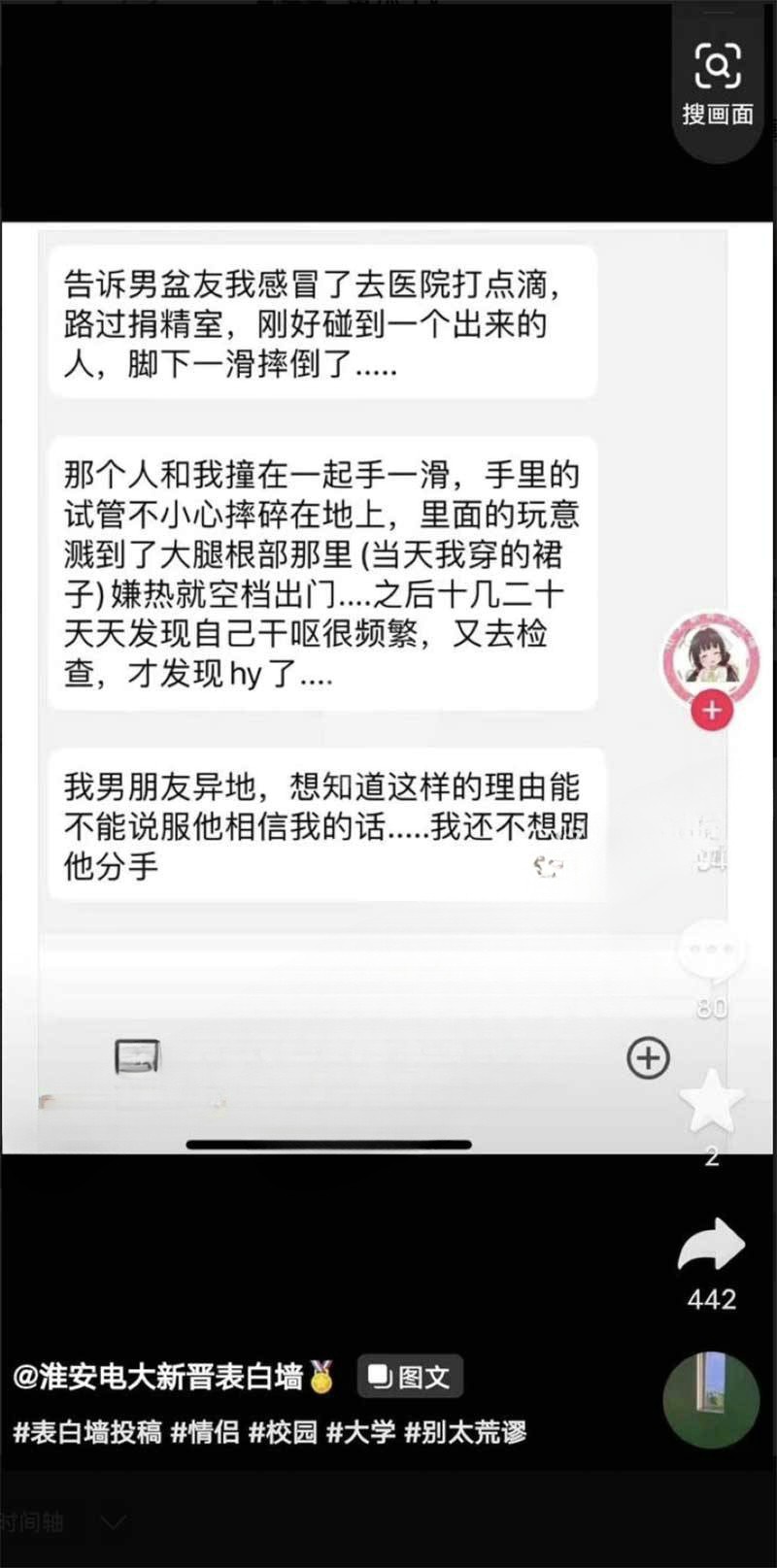The width and height of the screenshot is (777, 1568).
Task: Open the #表白墙投稿 hashtag
Action: tap(87, 1432)
